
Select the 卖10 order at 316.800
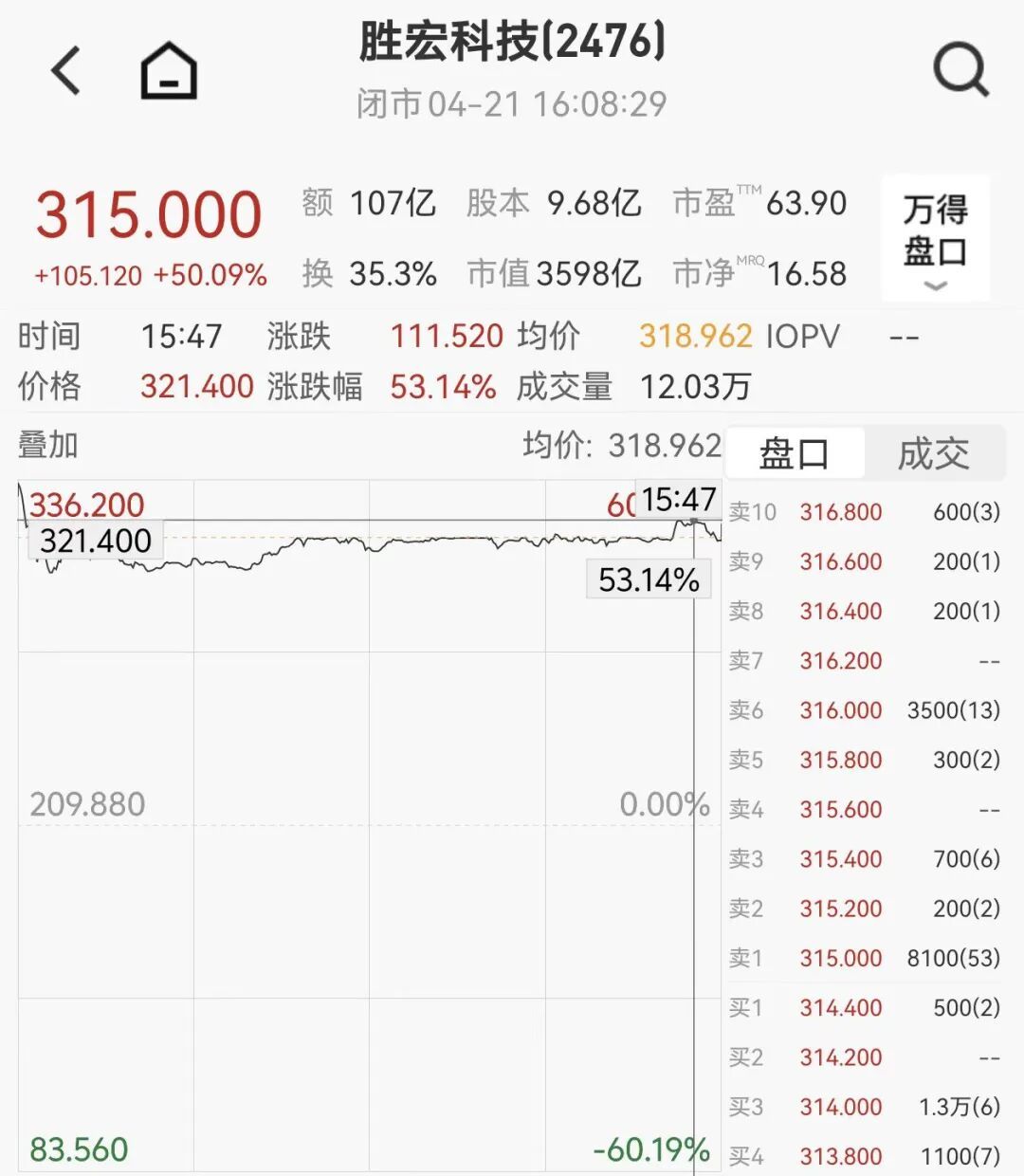click(863, 512)
